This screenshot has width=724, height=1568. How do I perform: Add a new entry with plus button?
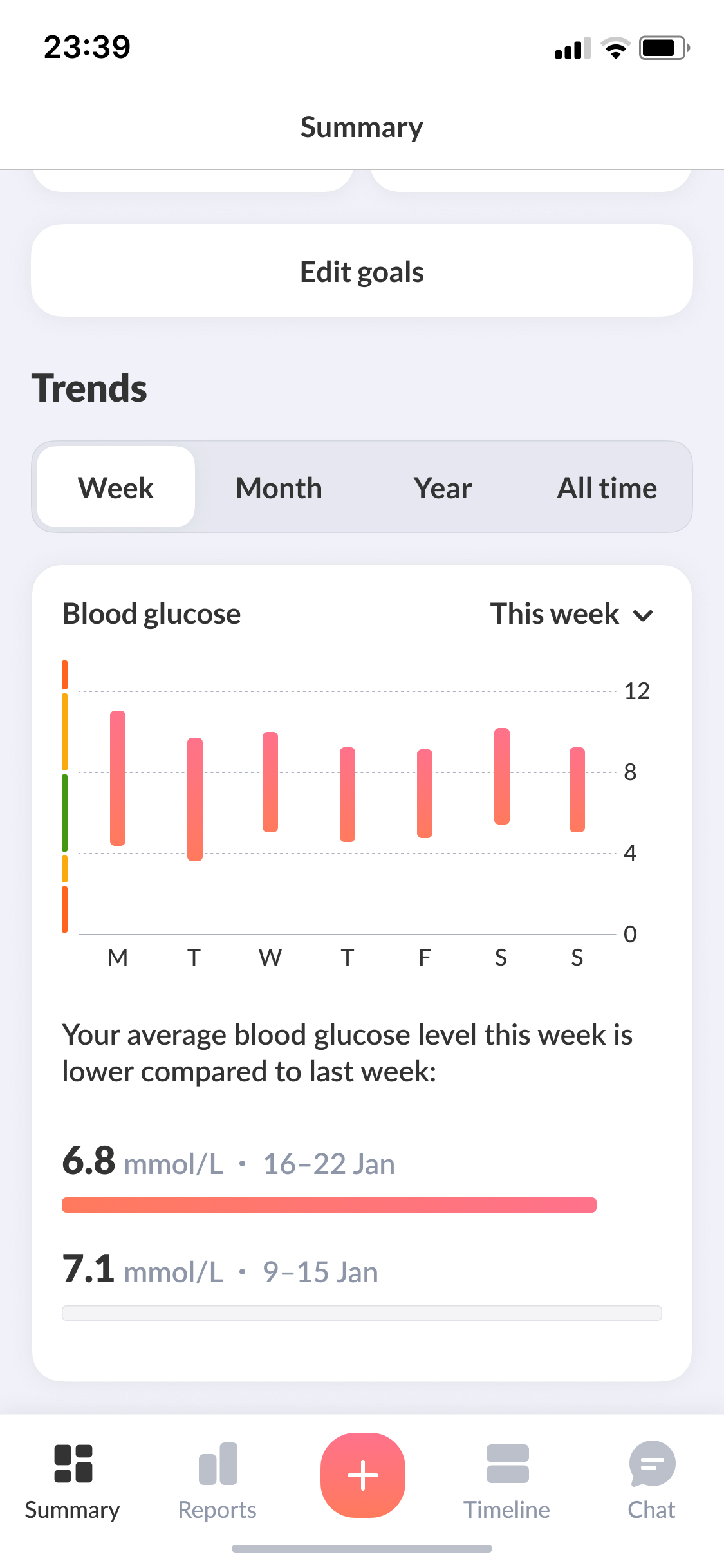[x=363, y=1475]
